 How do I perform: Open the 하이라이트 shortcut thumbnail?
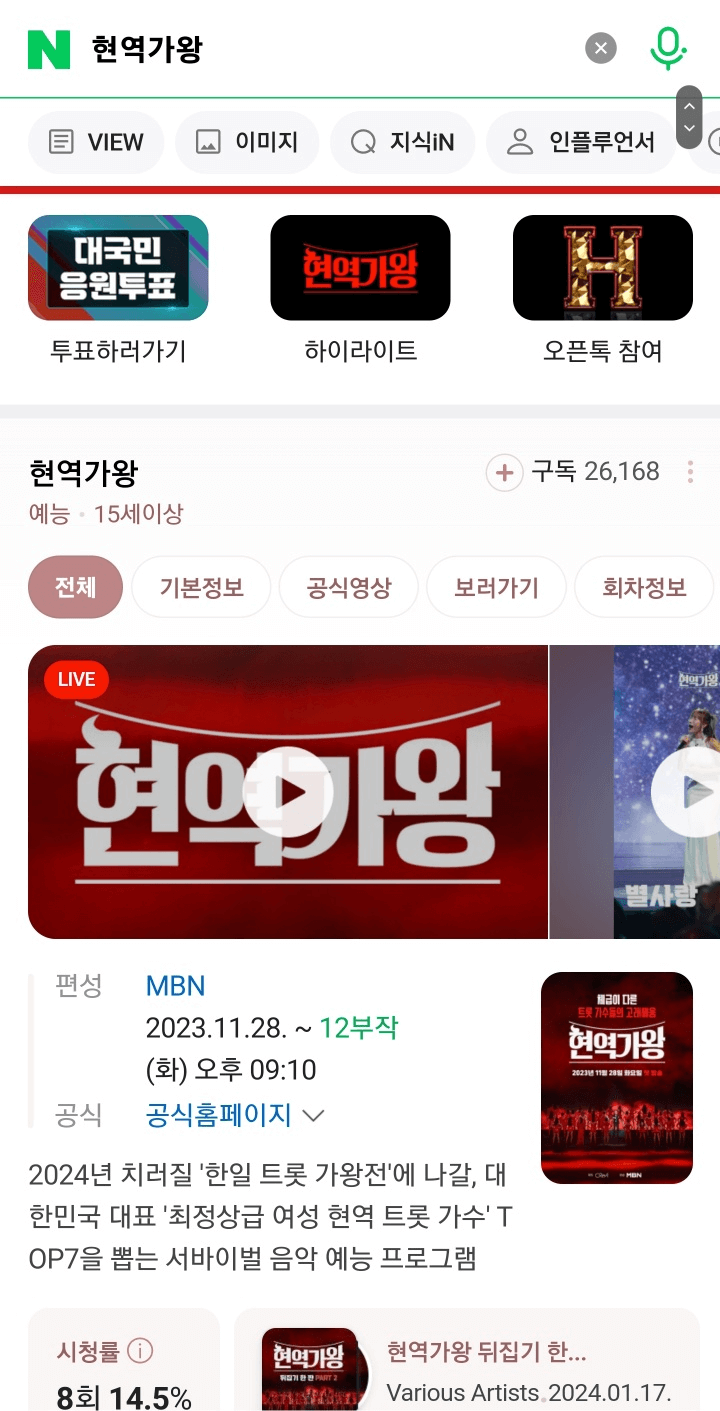[x=360, y=267]
